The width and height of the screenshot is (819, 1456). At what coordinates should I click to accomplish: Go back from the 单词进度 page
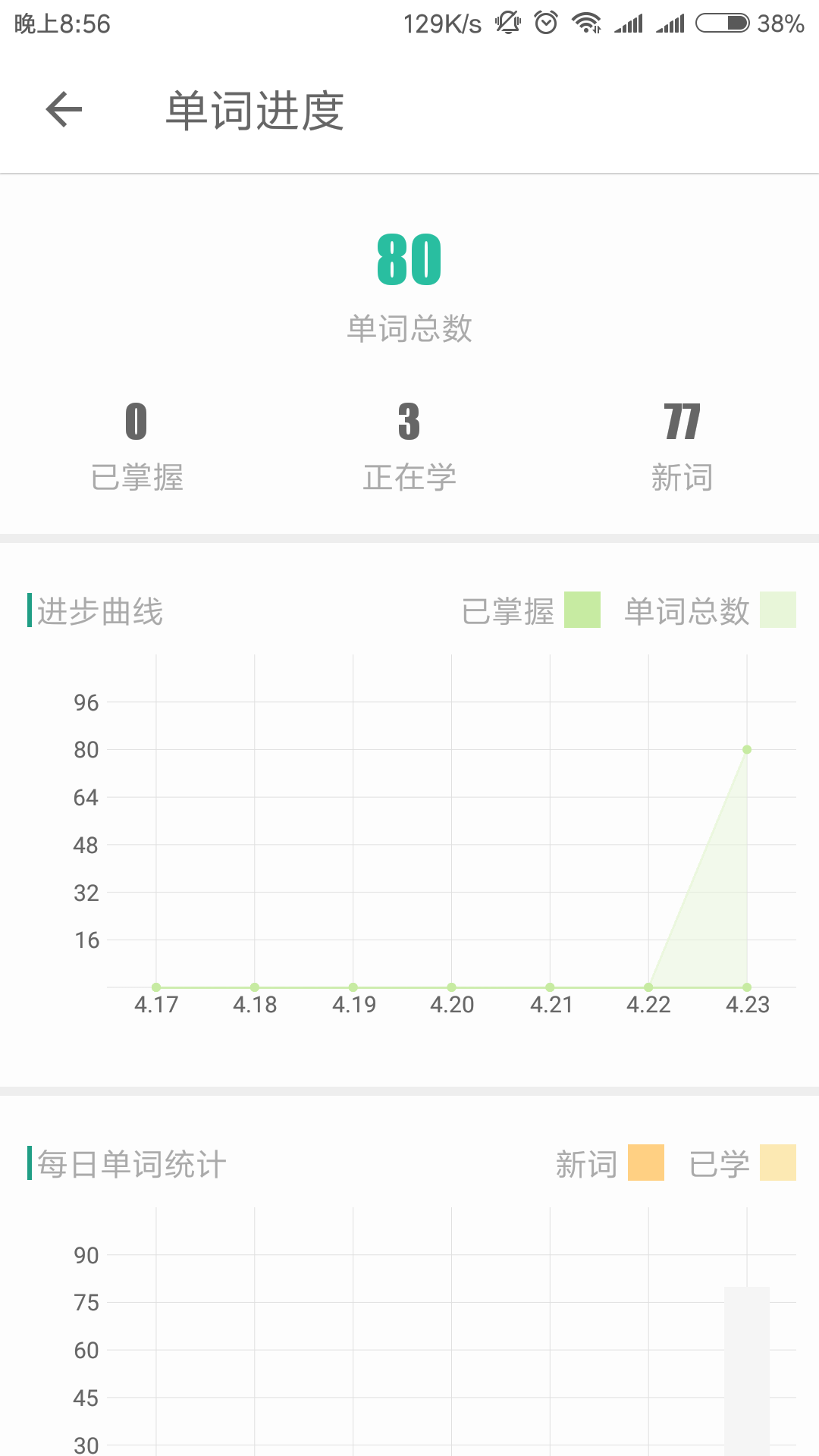pos(64,110)
